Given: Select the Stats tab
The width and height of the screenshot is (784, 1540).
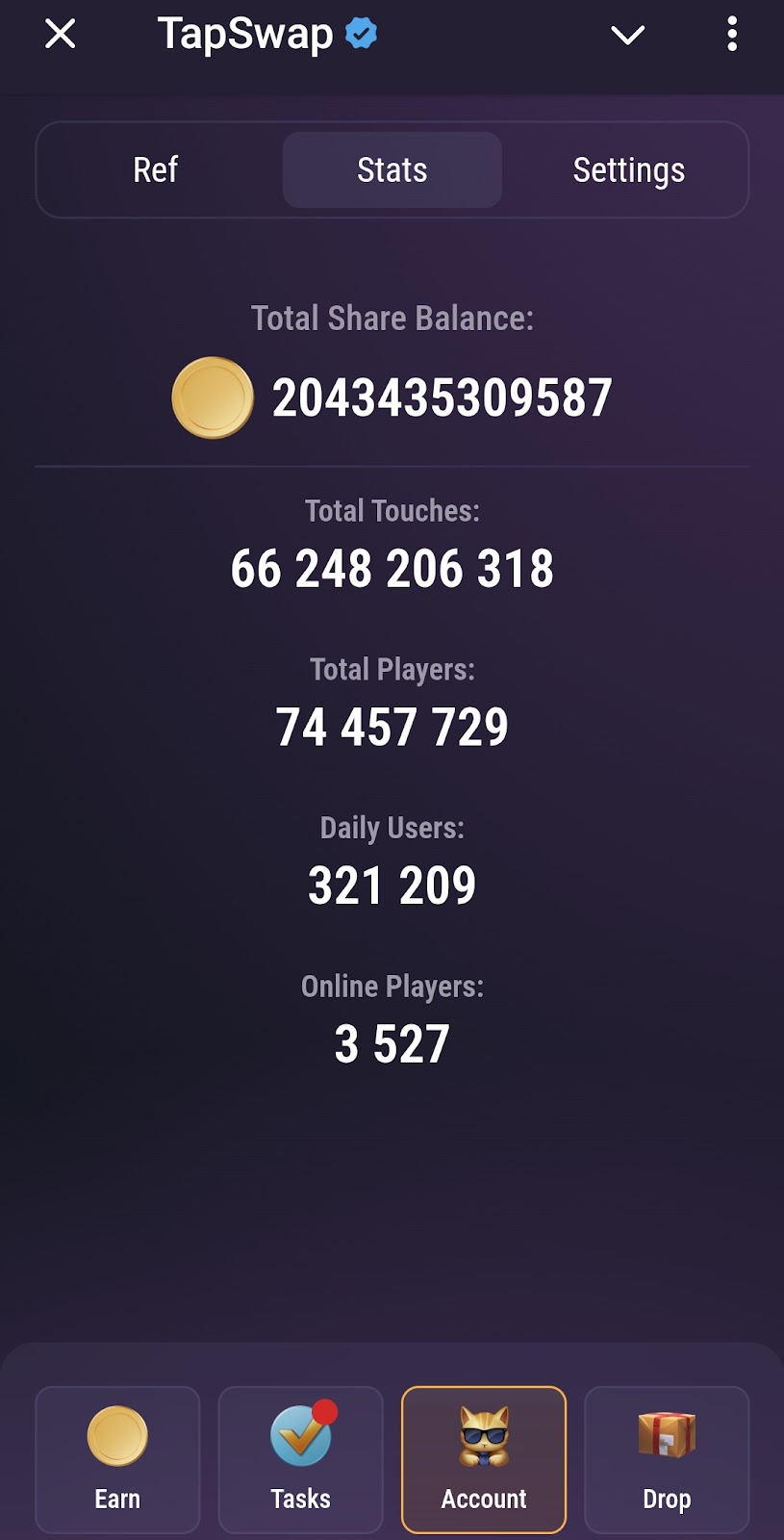Looking at the screenshot, I should click(x=392, y=170).
